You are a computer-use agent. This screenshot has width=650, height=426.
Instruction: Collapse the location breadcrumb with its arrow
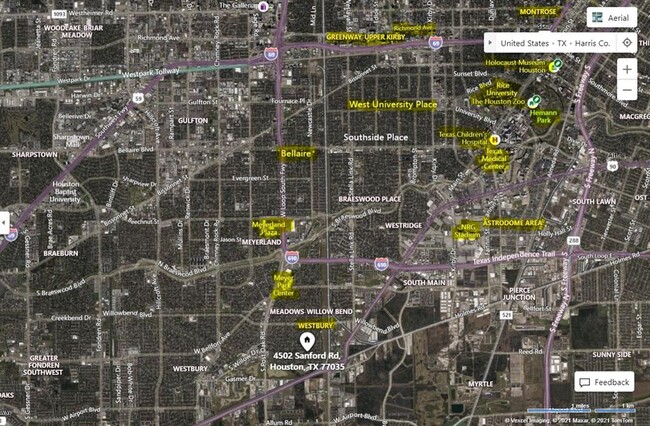tap(491, 43)
